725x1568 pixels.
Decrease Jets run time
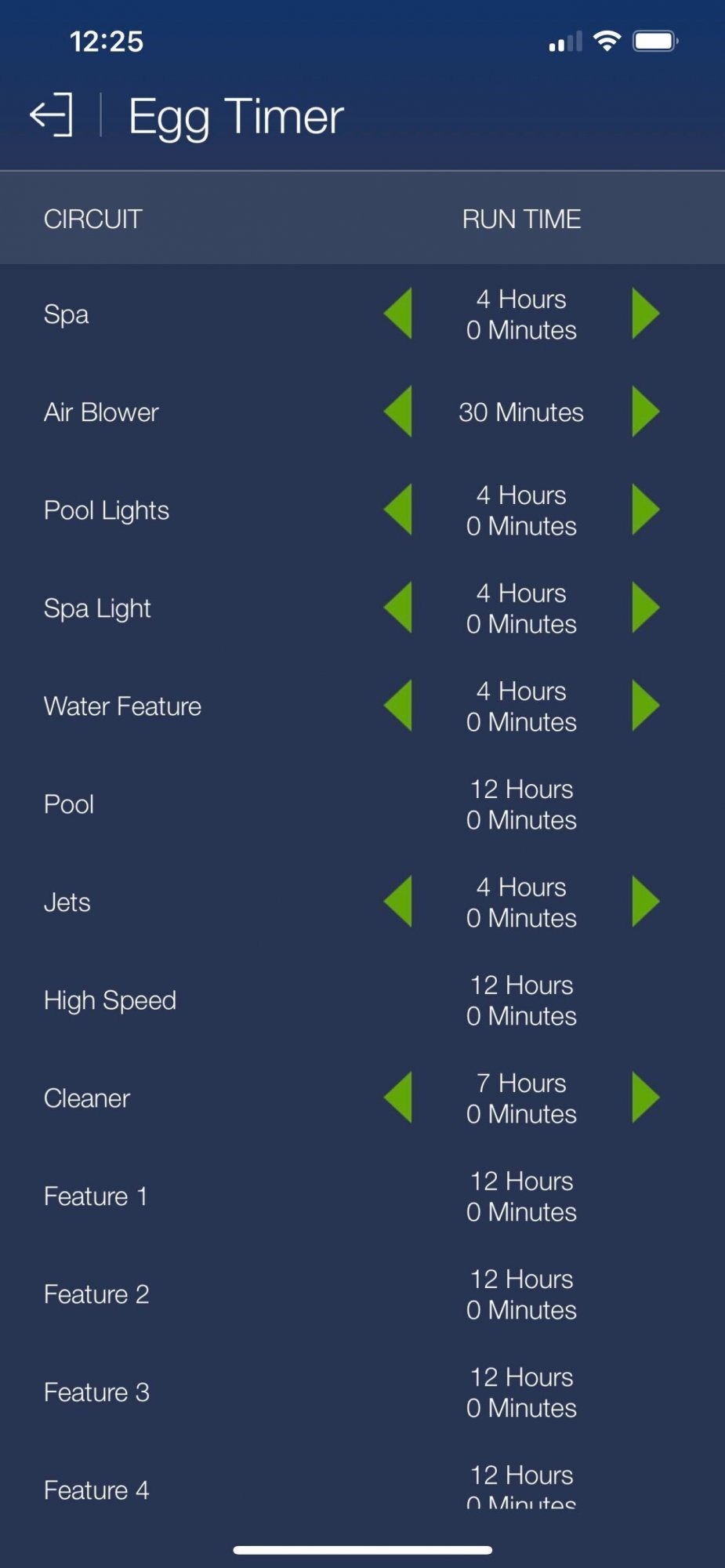point(399,902)
